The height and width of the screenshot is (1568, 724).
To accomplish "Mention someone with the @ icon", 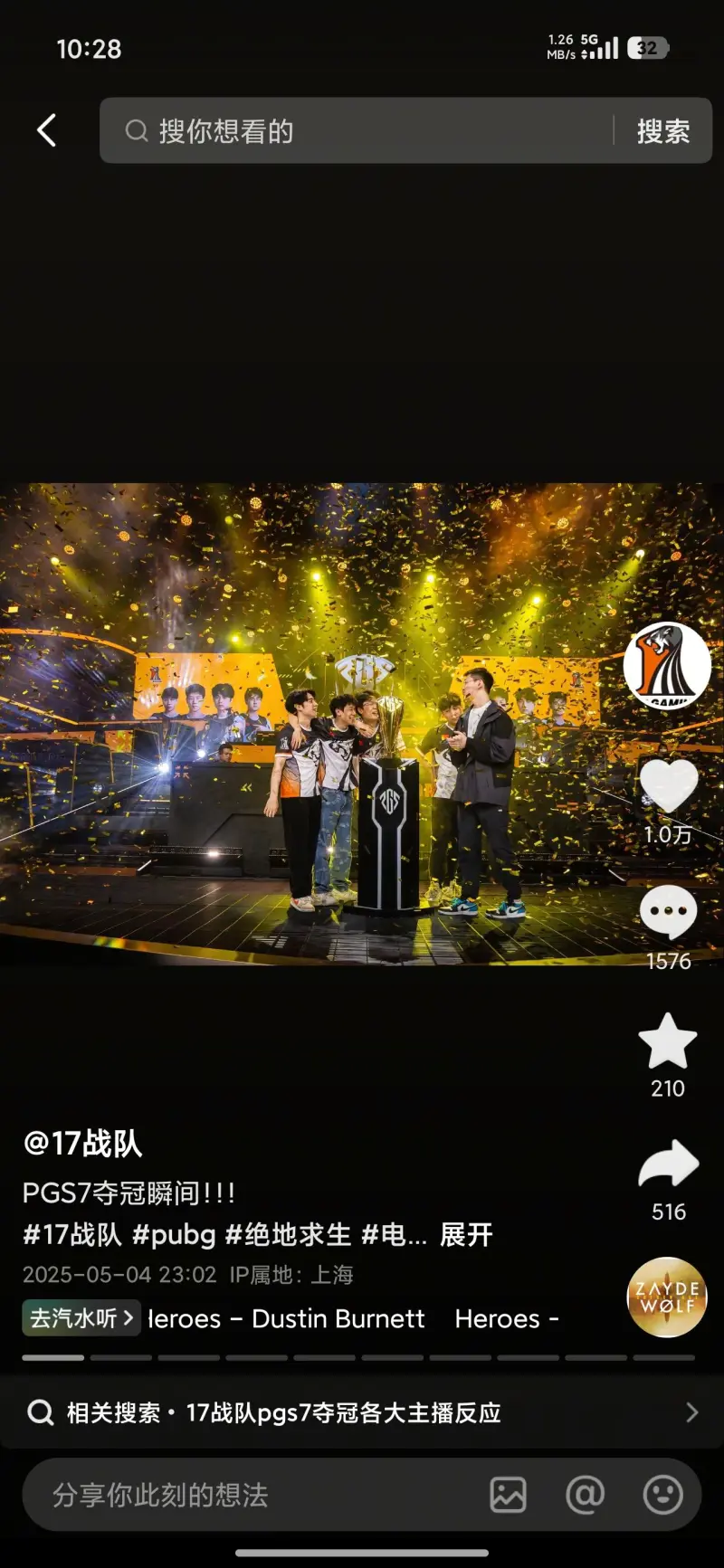I will (585, 1495).
